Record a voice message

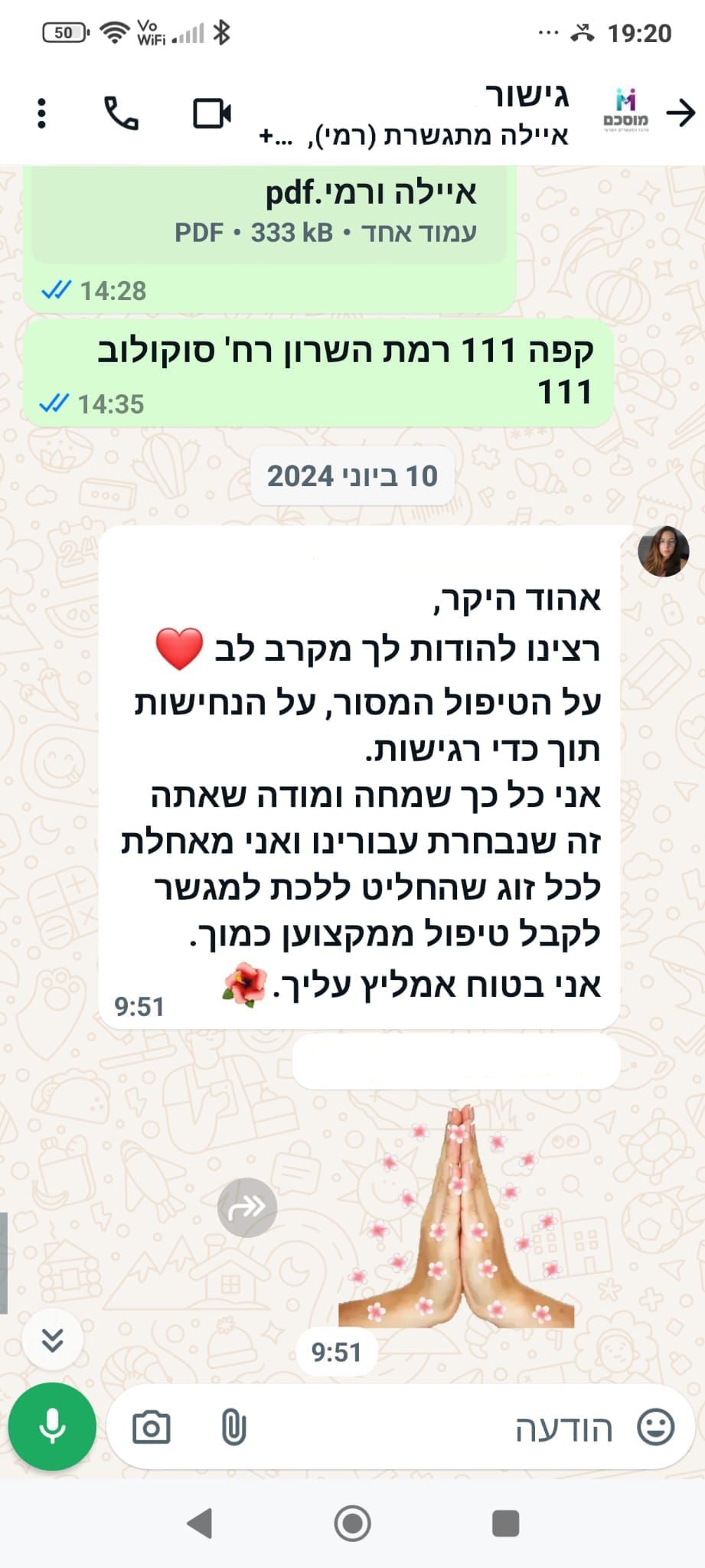(52, 1427)
